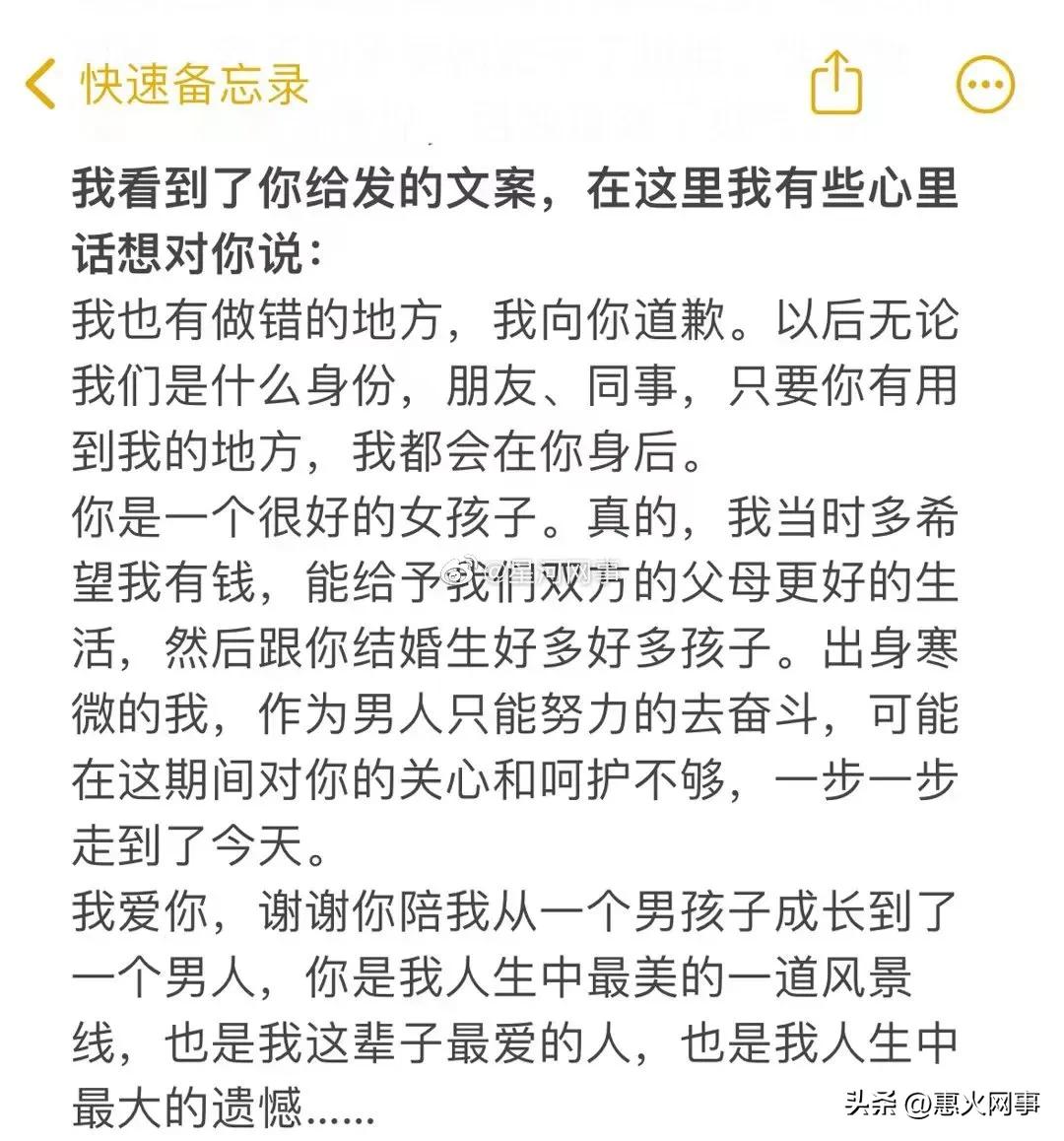Viewport: 1064px width, 1141px height.
Task: Open the more options menu
Action: click(x=985, y=85)
